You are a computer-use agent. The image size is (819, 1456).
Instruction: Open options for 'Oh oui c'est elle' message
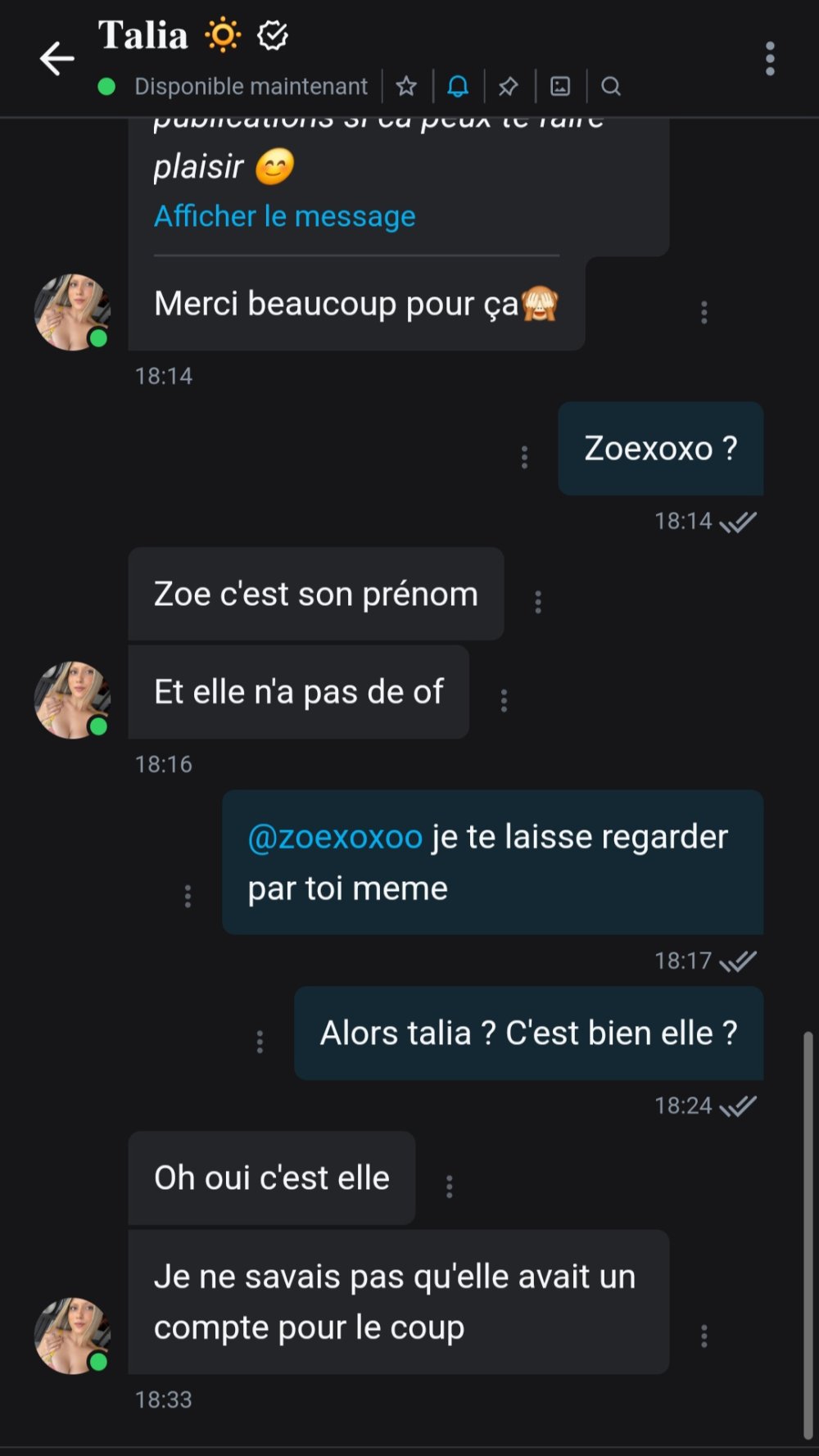pos(449,1187)
